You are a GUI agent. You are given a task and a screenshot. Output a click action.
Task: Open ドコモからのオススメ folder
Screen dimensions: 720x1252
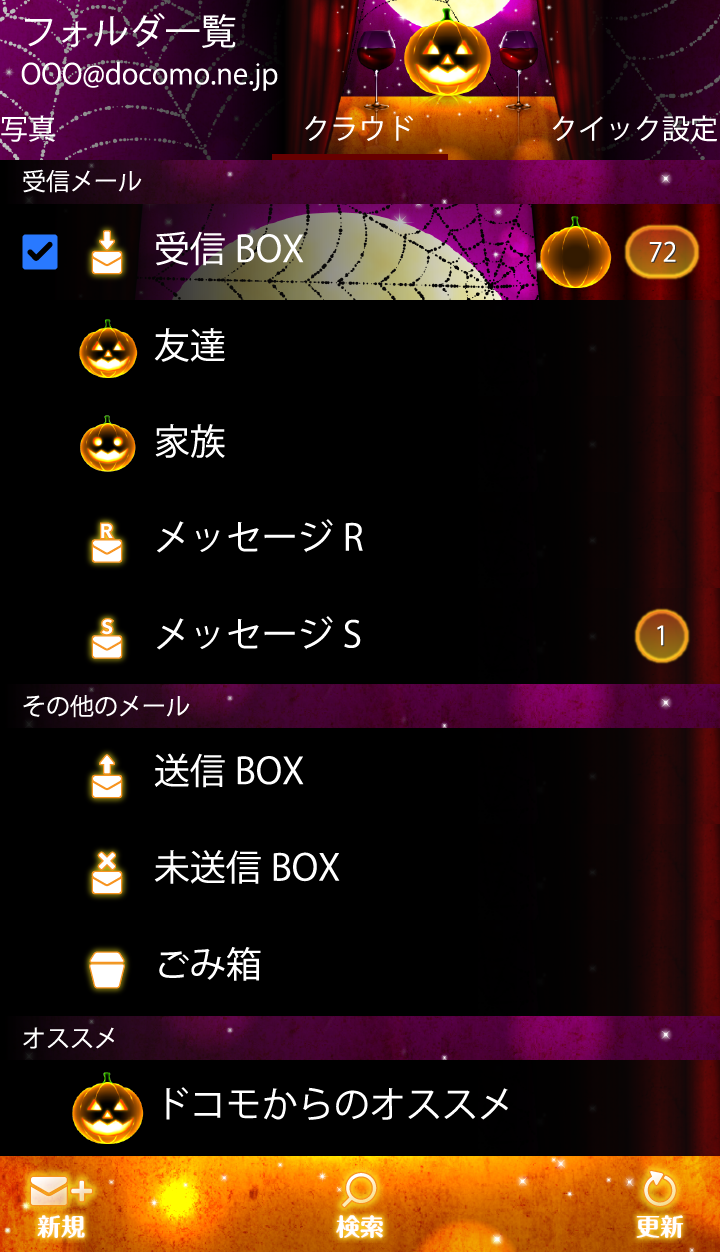point(332,1104)
